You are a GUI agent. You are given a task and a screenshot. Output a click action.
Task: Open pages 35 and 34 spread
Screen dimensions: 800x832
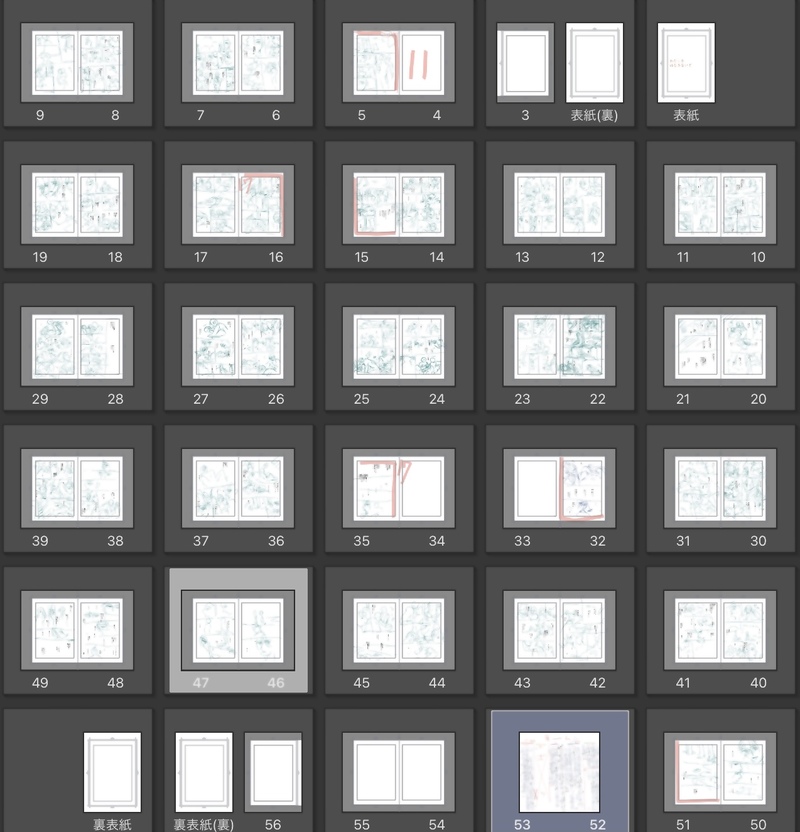pyautogui.click(x=399, y=488)
